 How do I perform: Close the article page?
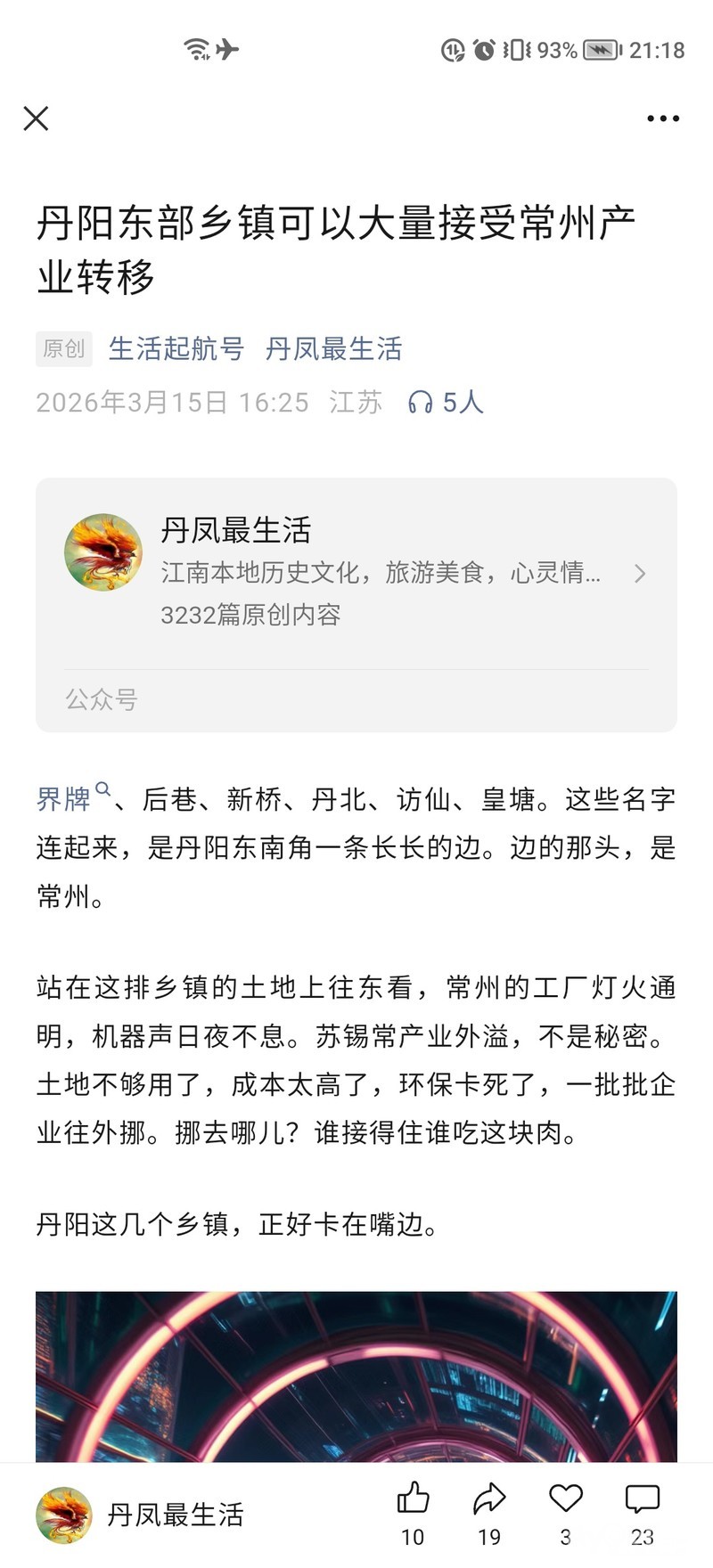pyautogui.click(x=36, y=118)
